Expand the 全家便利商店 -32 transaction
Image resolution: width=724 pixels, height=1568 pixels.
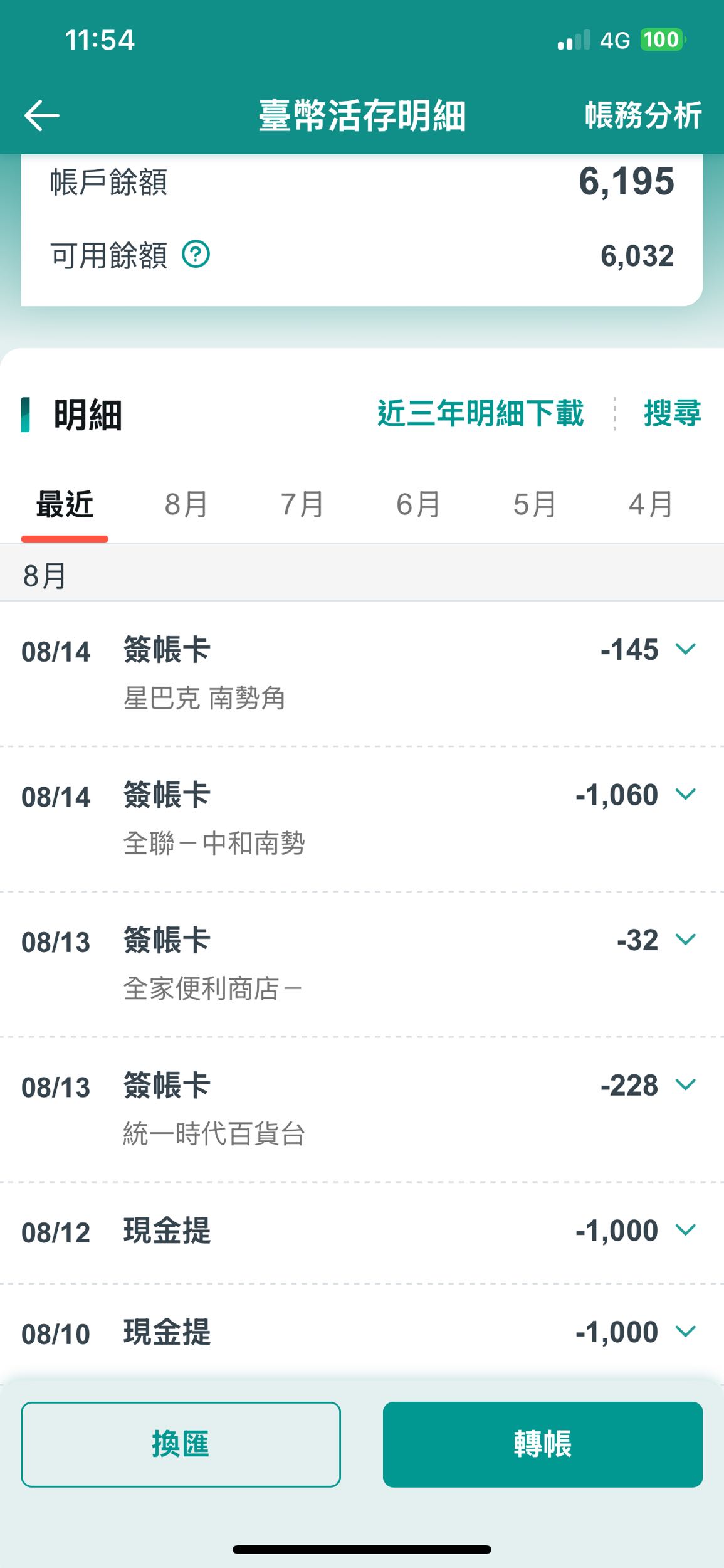(685, 941)
